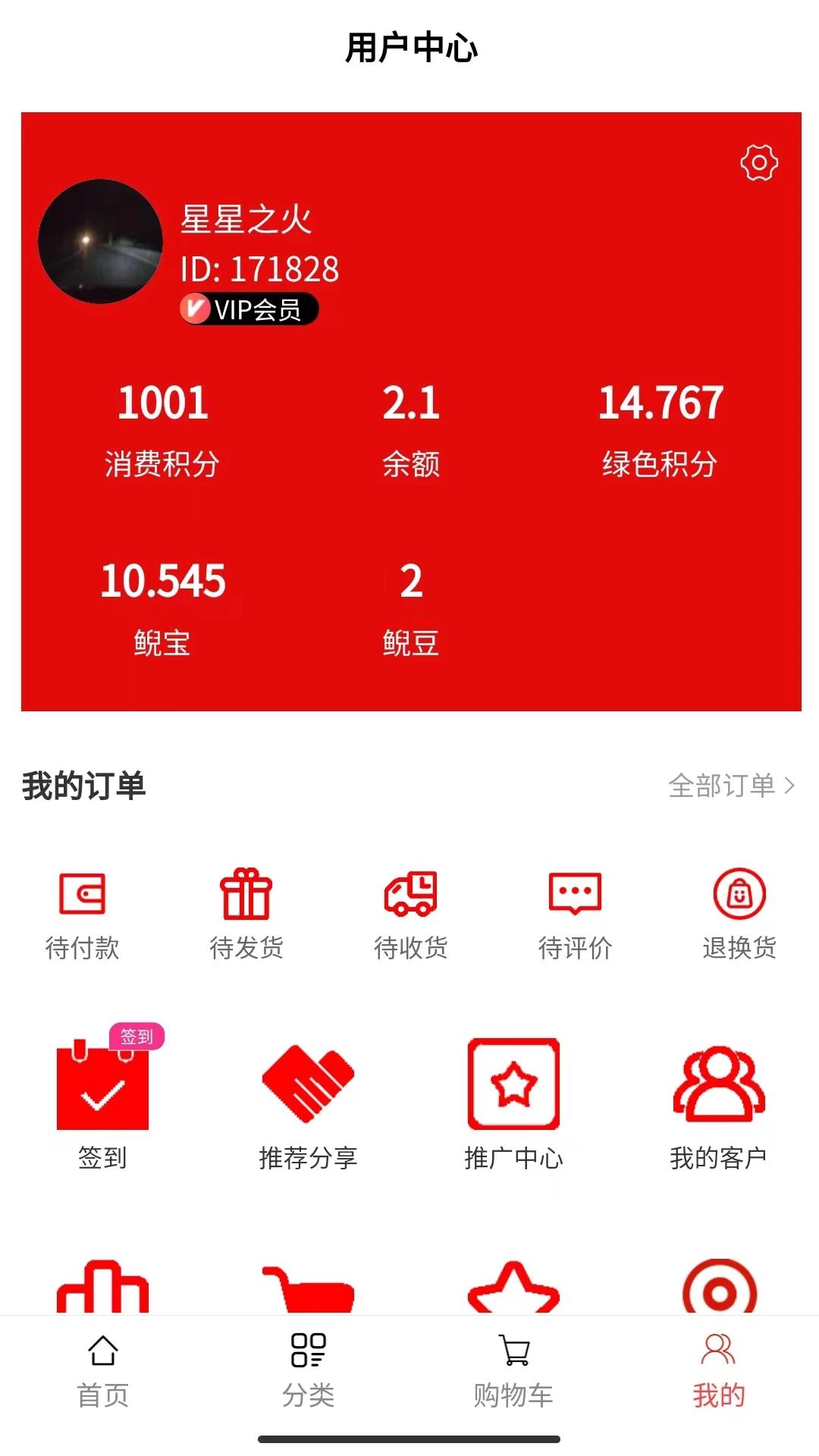Open settings via the gear icon

click(x=759, y=163)
